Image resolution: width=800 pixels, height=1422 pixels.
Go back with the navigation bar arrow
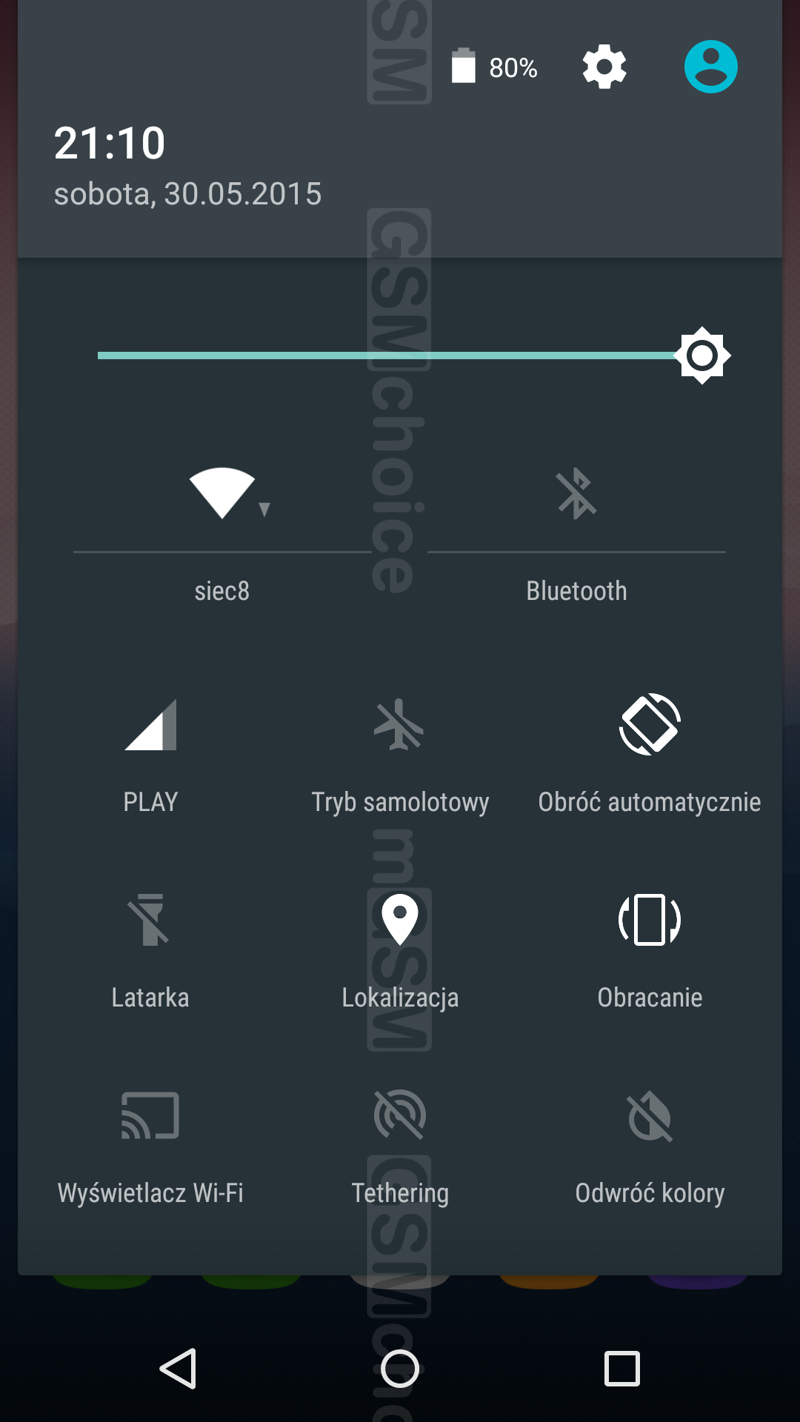(x=178, y=1368)
